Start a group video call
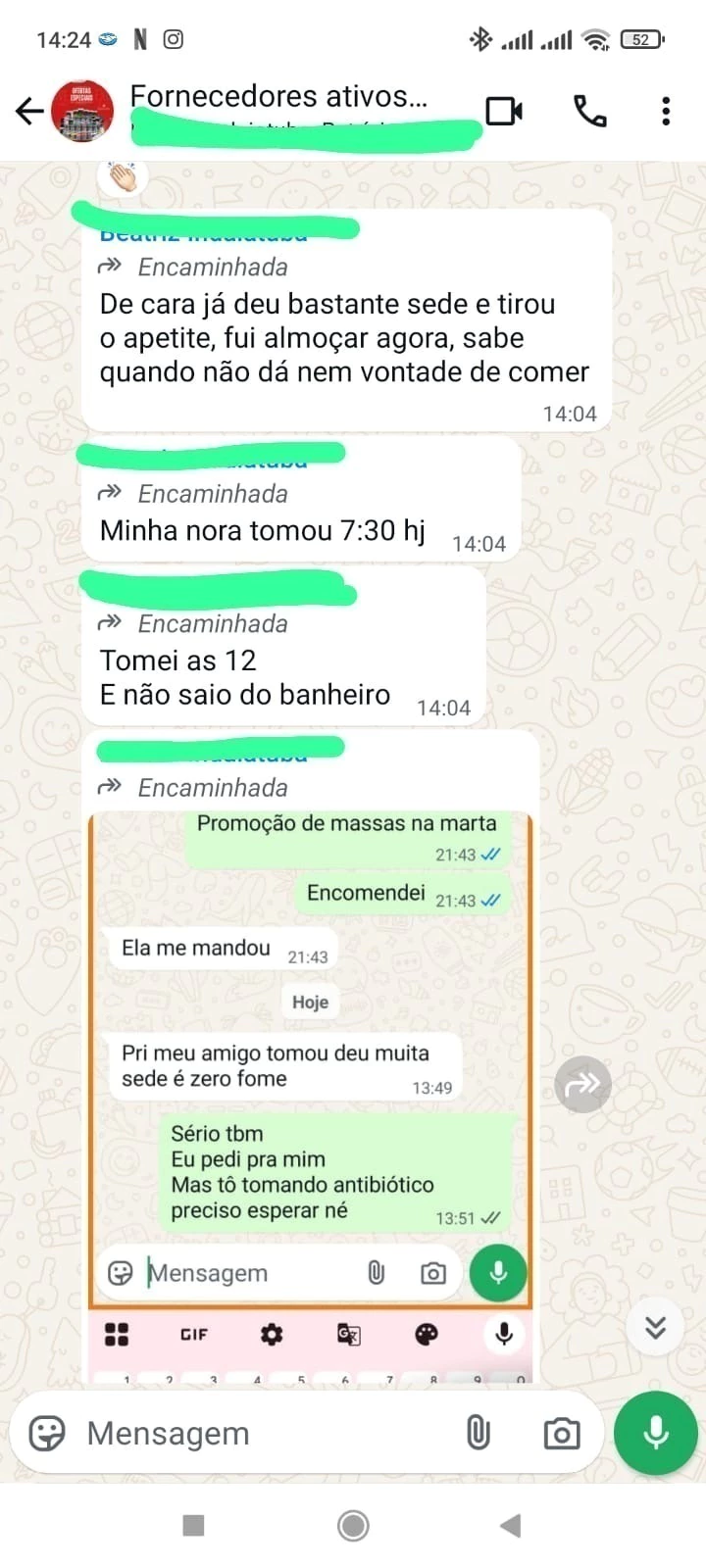The width and height of the screenshot is (706, 1568). [x=504, y=111]
